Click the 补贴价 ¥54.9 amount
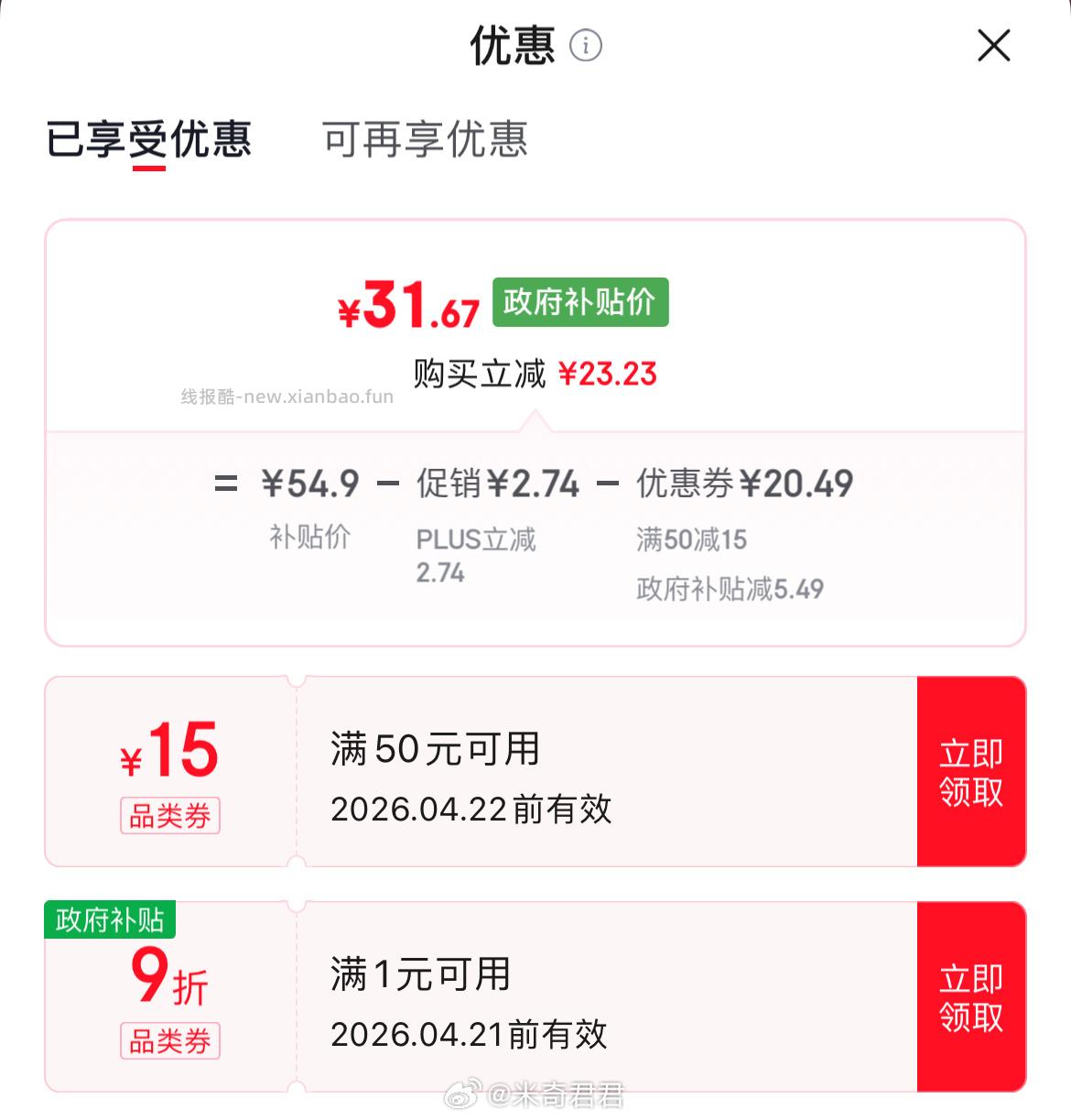This screenshot has height=1120, width=1071. [310, 483]
